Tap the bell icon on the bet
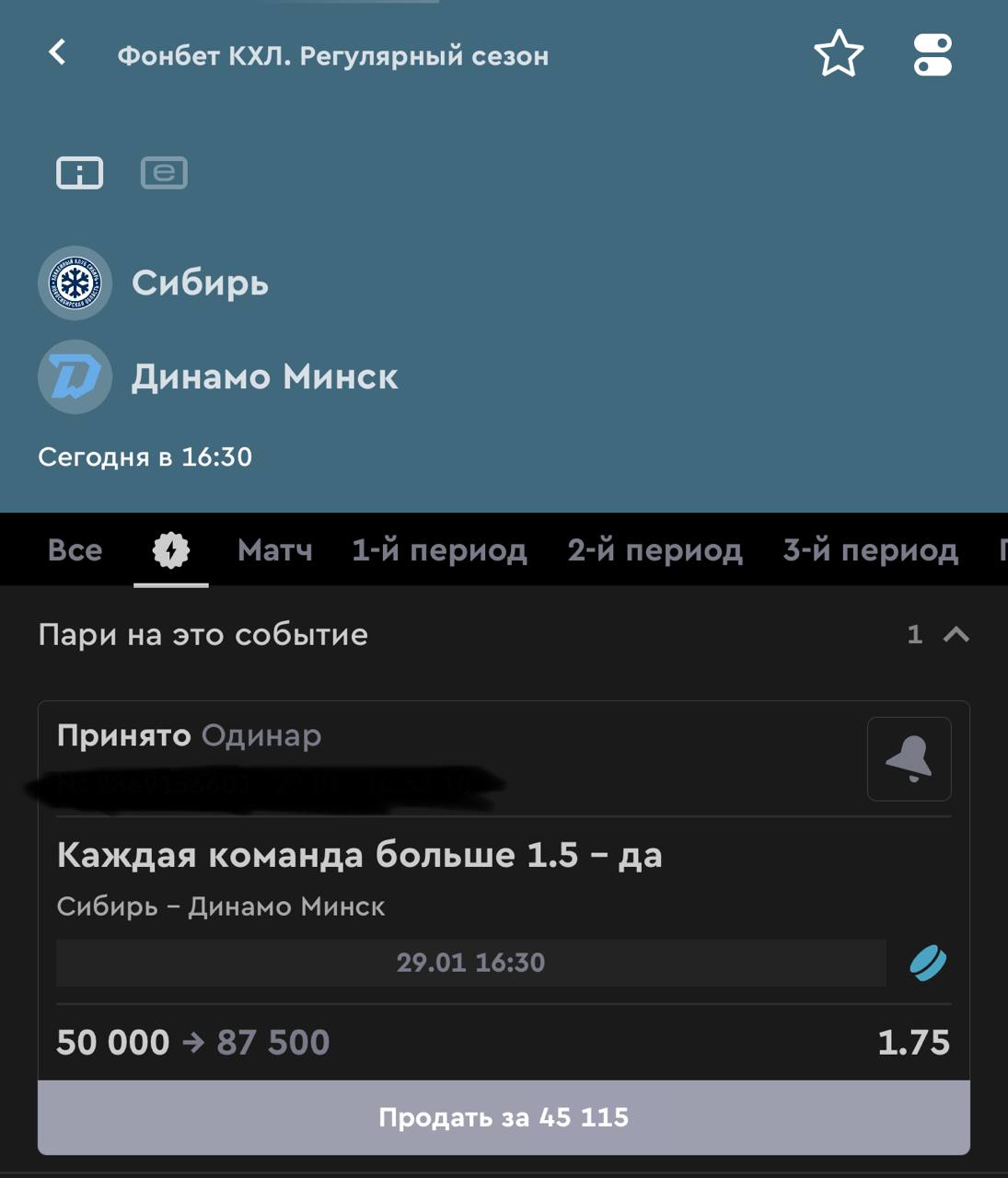The width and height of the screenshot is (1008, 1178). pyautogui.click(x=909, y=759)
